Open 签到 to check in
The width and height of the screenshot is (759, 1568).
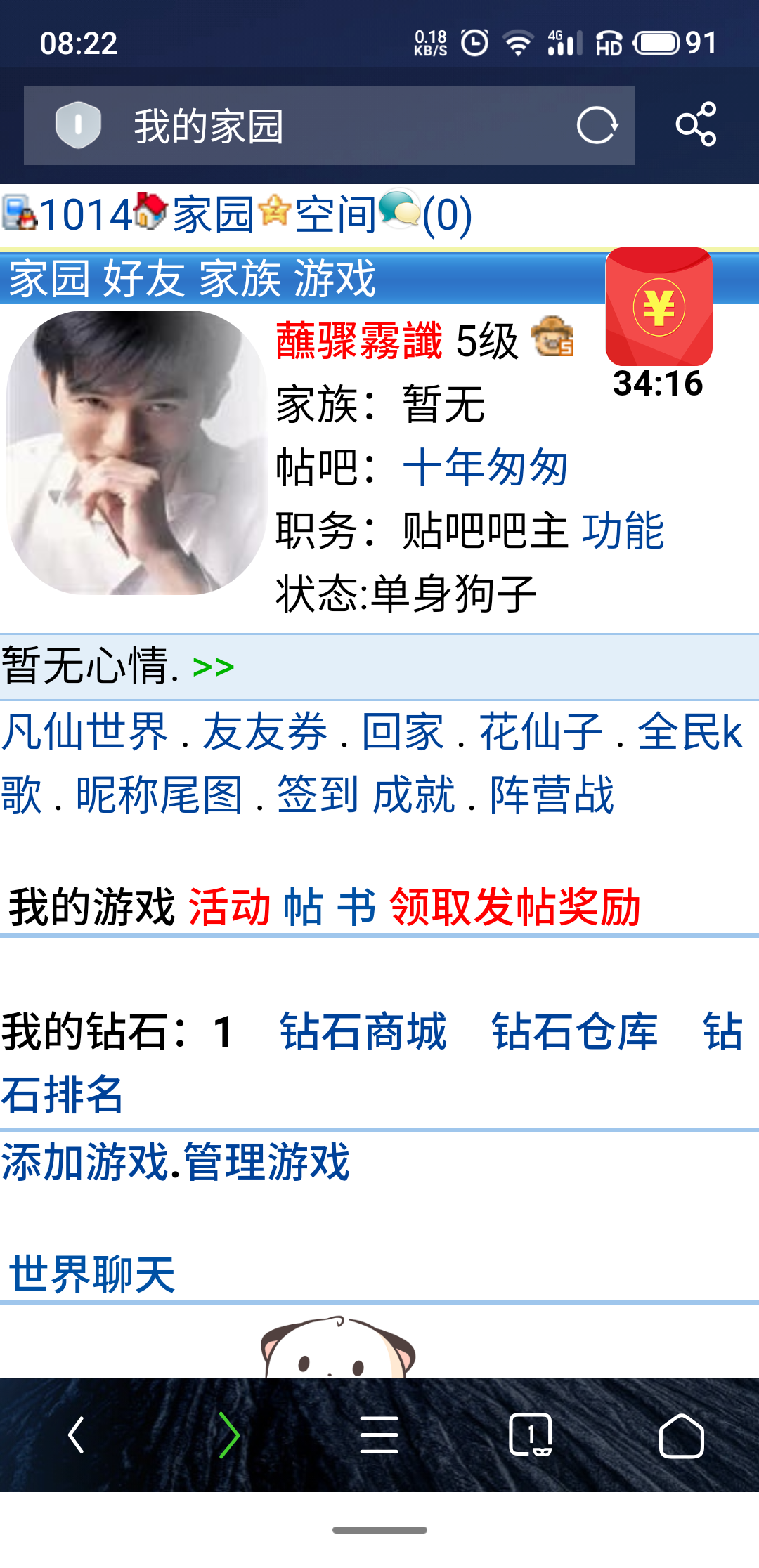pos(318,795)
